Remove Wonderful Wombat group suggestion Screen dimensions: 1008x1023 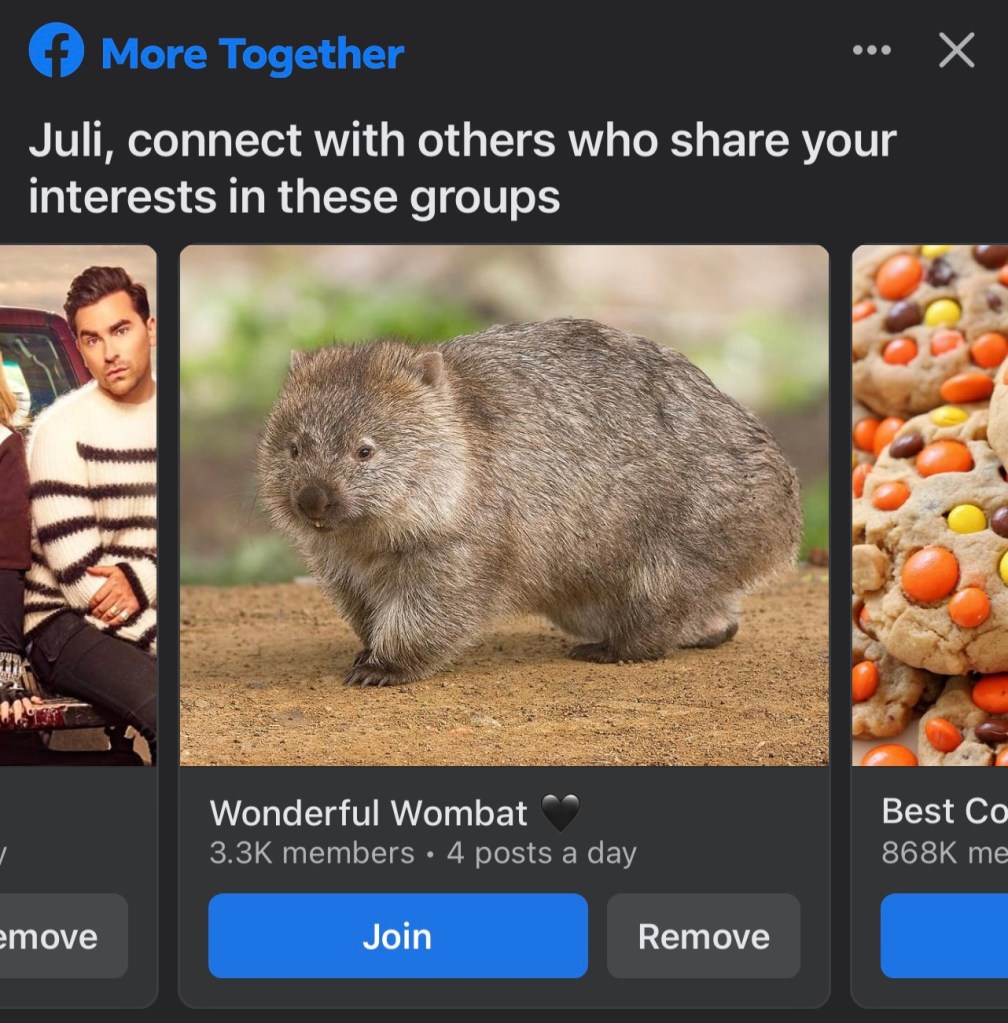[703, 936]
